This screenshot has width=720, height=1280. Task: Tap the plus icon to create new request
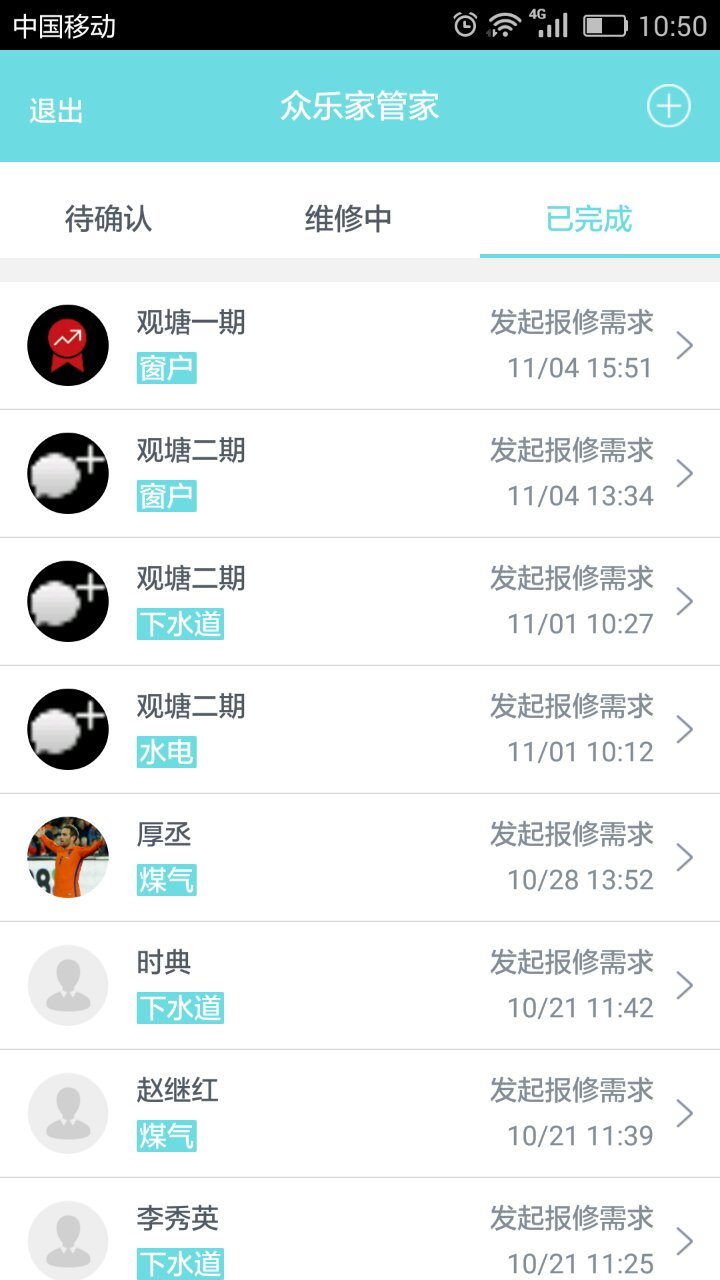tap(669, 105)
